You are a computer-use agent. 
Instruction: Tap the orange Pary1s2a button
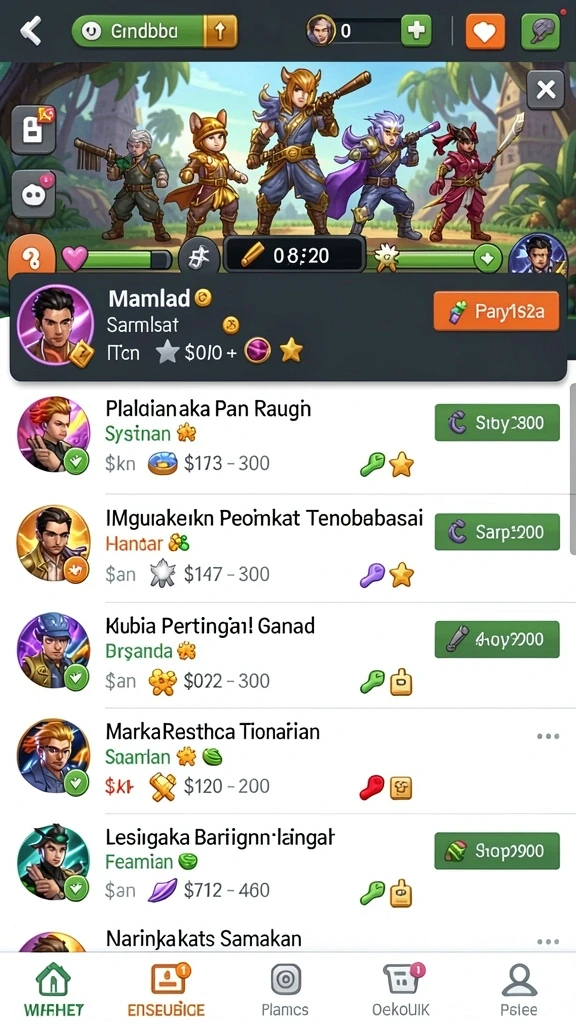[496, 311]
